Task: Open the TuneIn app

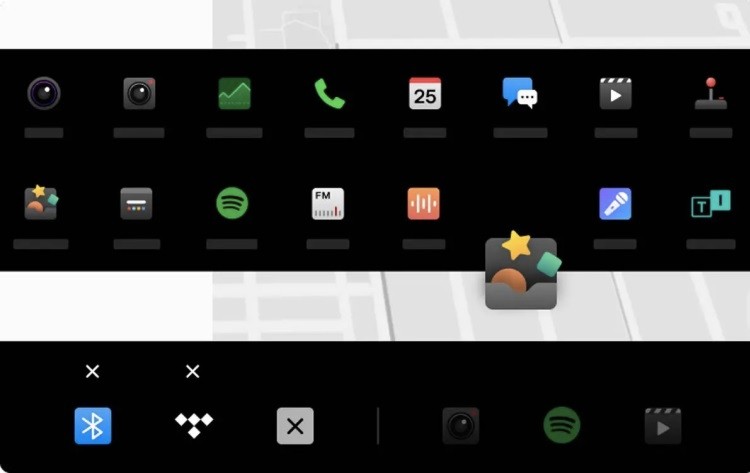Action: 711,204
